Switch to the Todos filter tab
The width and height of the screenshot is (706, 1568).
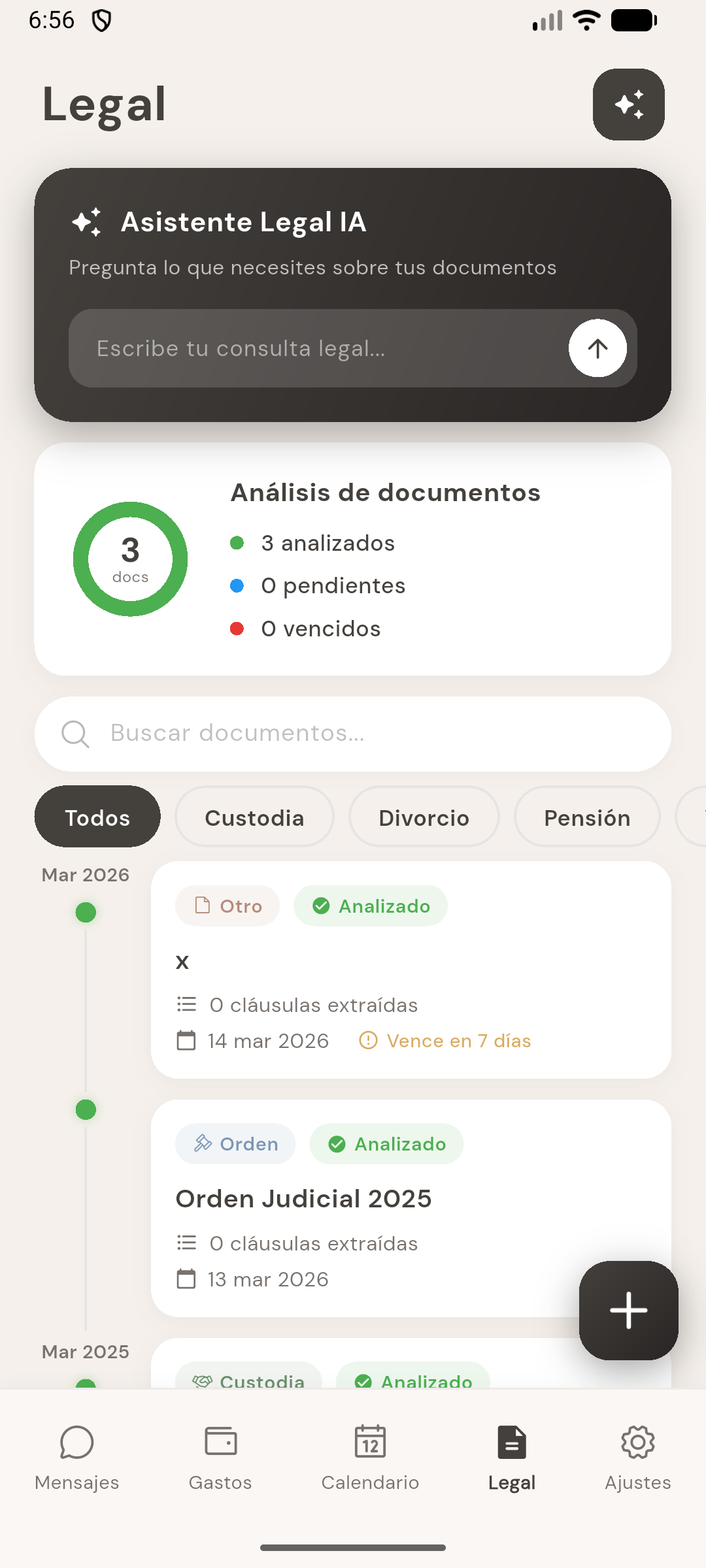pyautogui.click(x=97, y=817)
